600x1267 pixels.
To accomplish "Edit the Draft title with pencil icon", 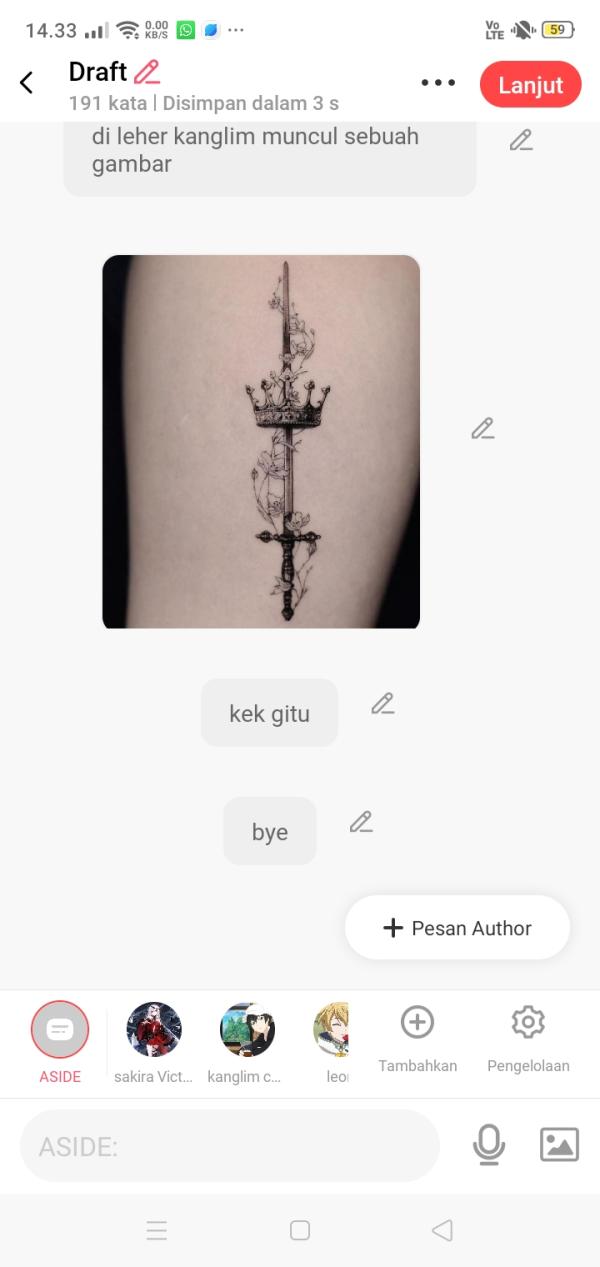I will pyautogui.click(x=147, y=72).
